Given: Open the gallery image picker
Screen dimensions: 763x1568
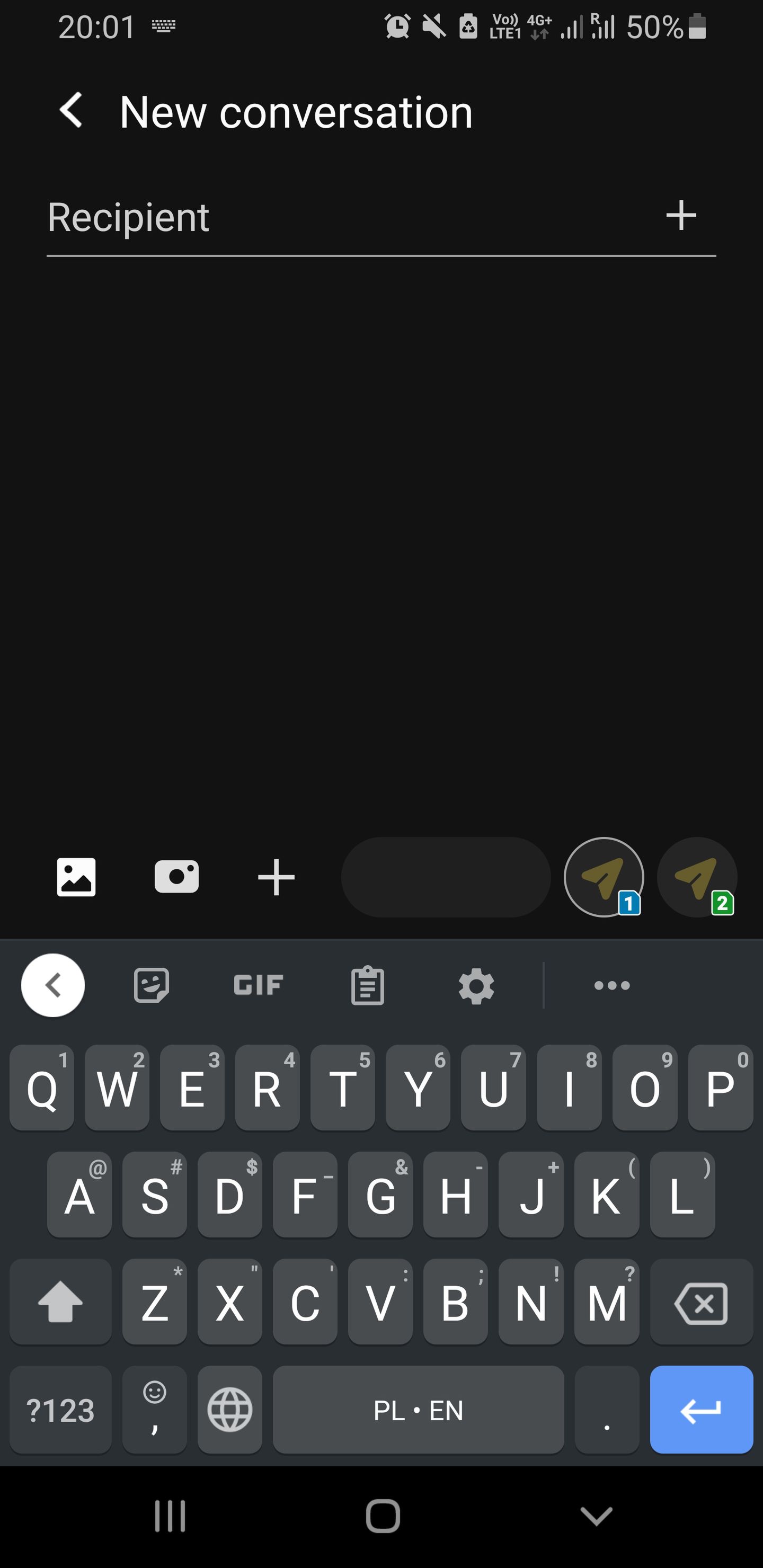Looking at the screenshot, I should (x=76, y=877).
